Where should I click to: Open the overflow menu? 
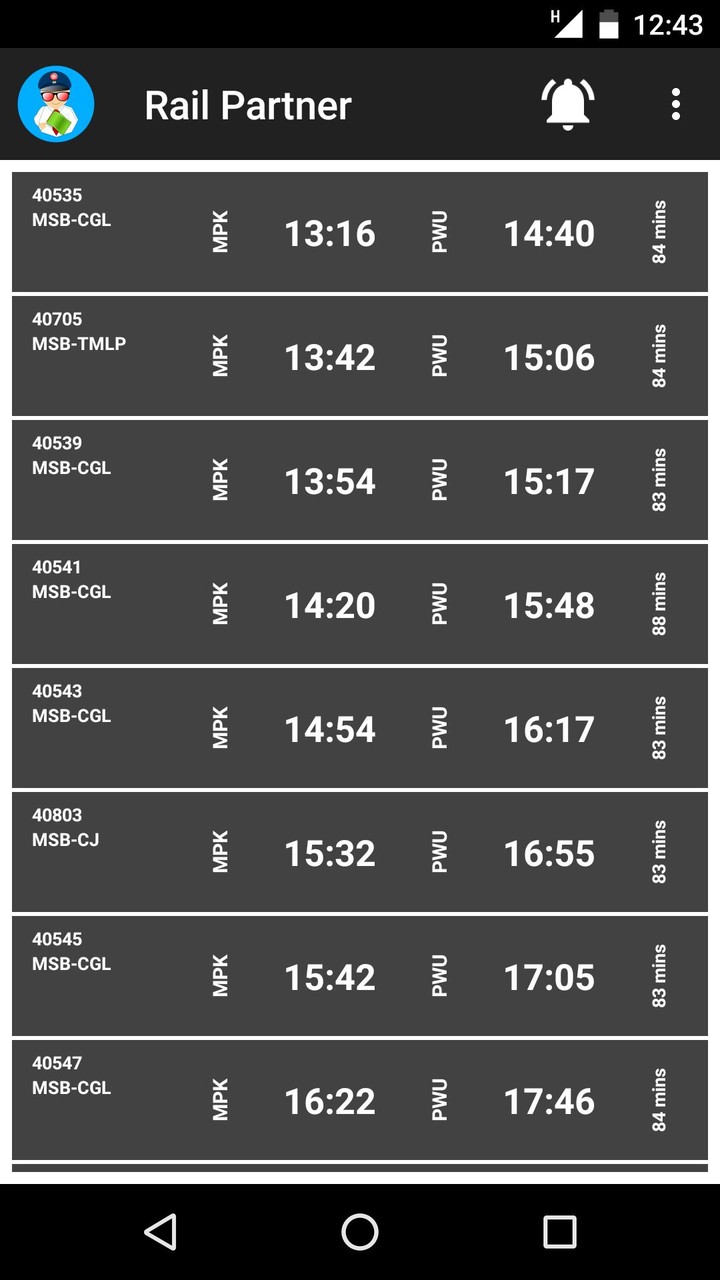[676, 104]
